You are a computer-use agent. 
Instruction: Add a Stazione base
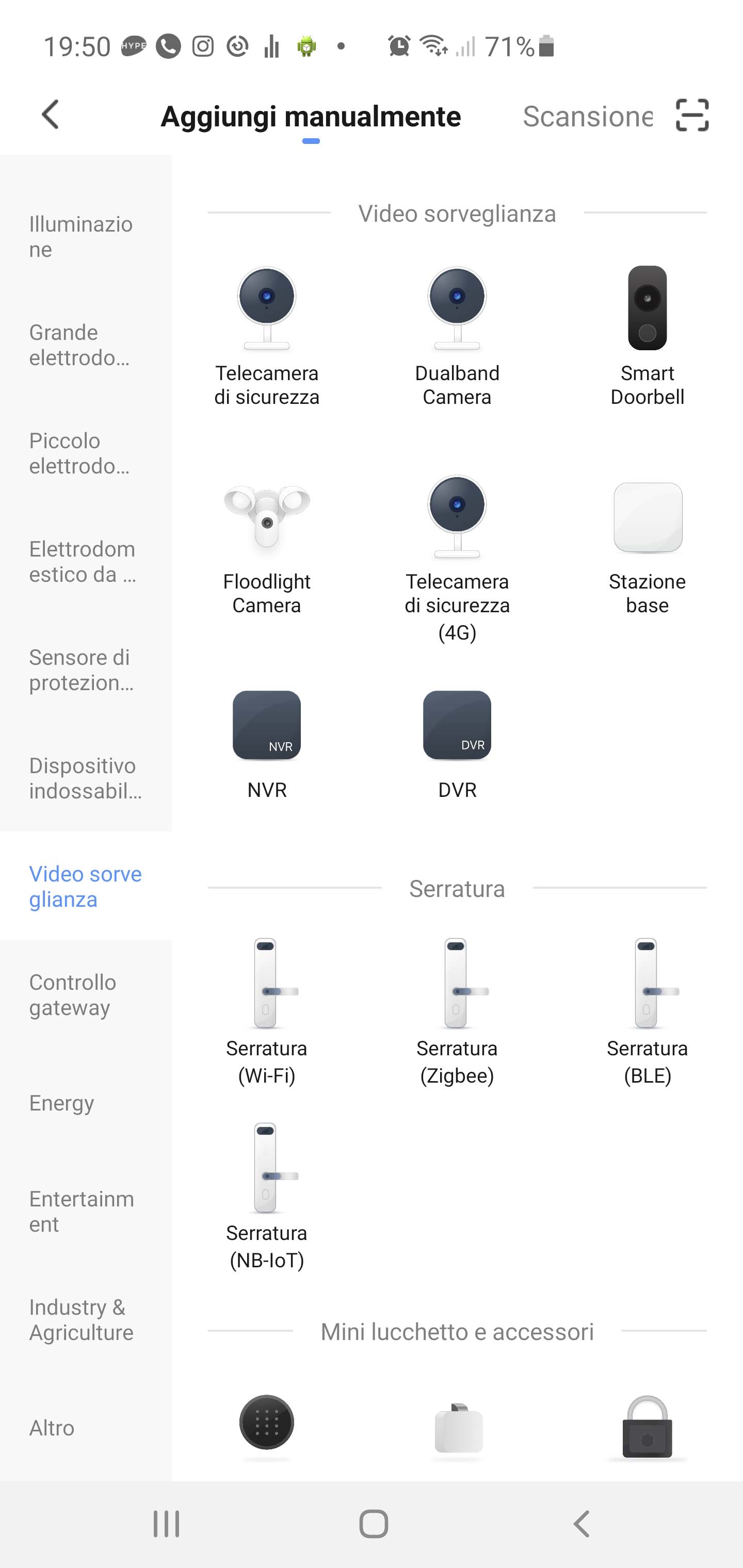(647, 545)
